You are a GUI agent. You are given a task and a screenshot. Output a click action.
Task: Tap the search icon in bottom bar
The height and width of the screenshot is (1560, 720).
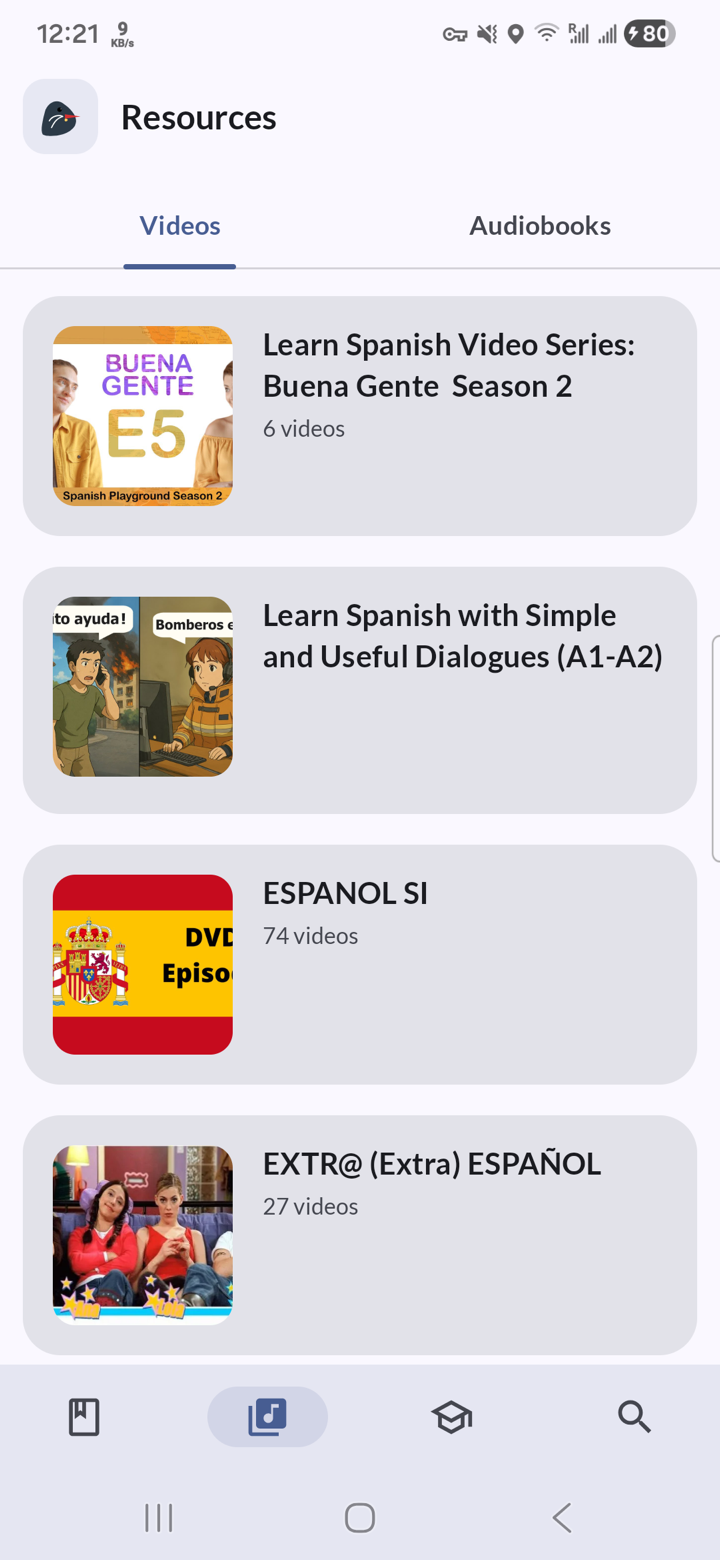click(x=635, y=1416)
